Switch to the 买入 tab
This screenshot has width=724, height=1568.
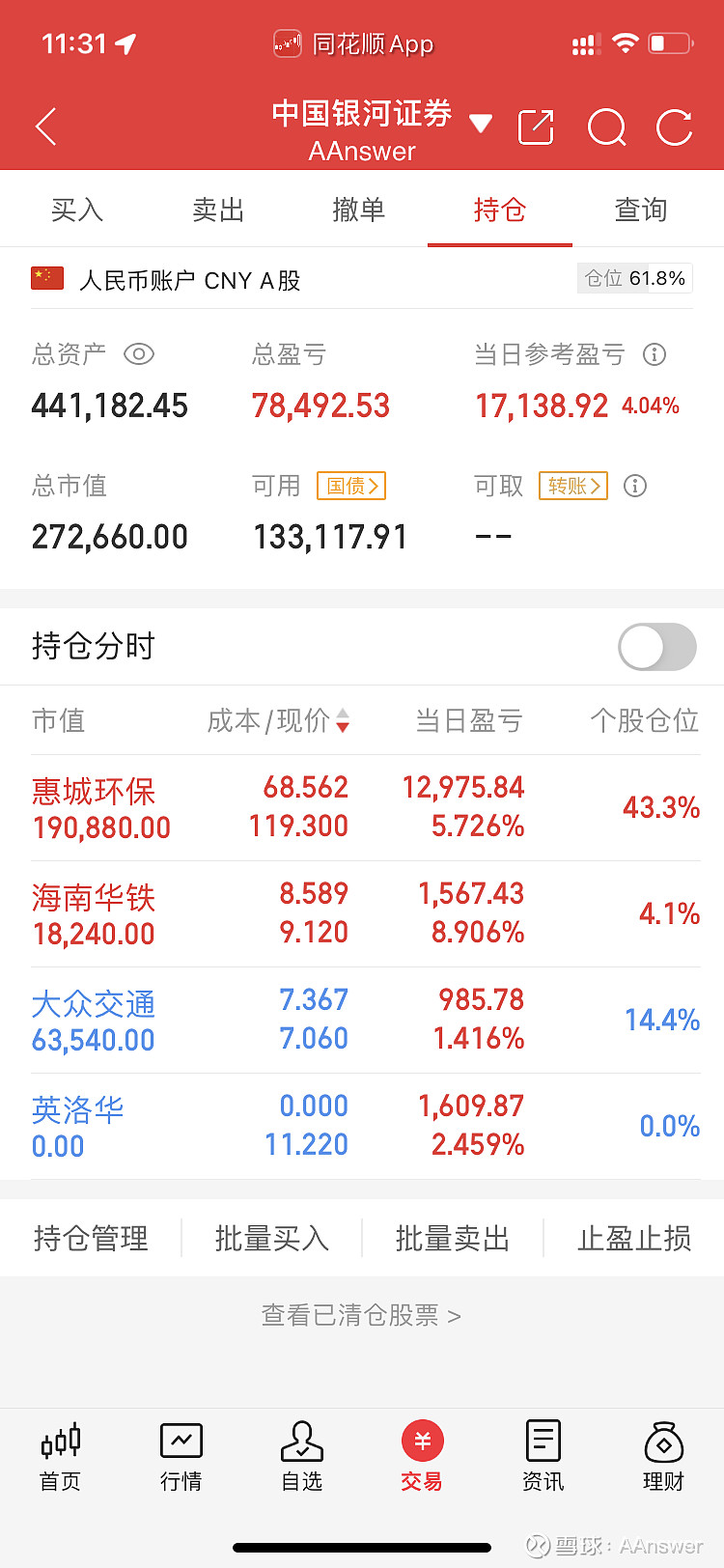(x=76, y=210)
